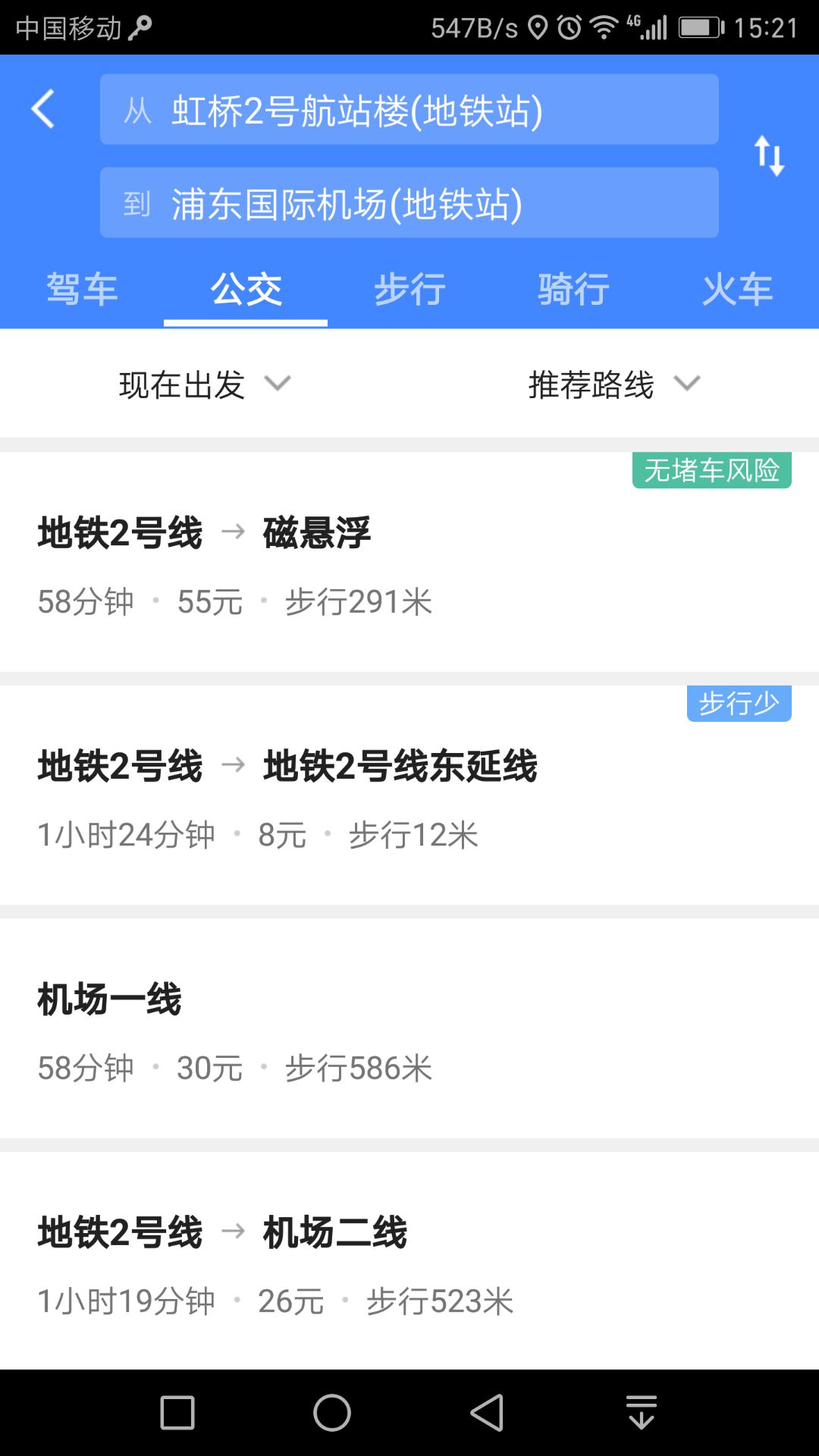View the 机场一线 route details
Screen dimensions: 819x1456
(409, 1031)
